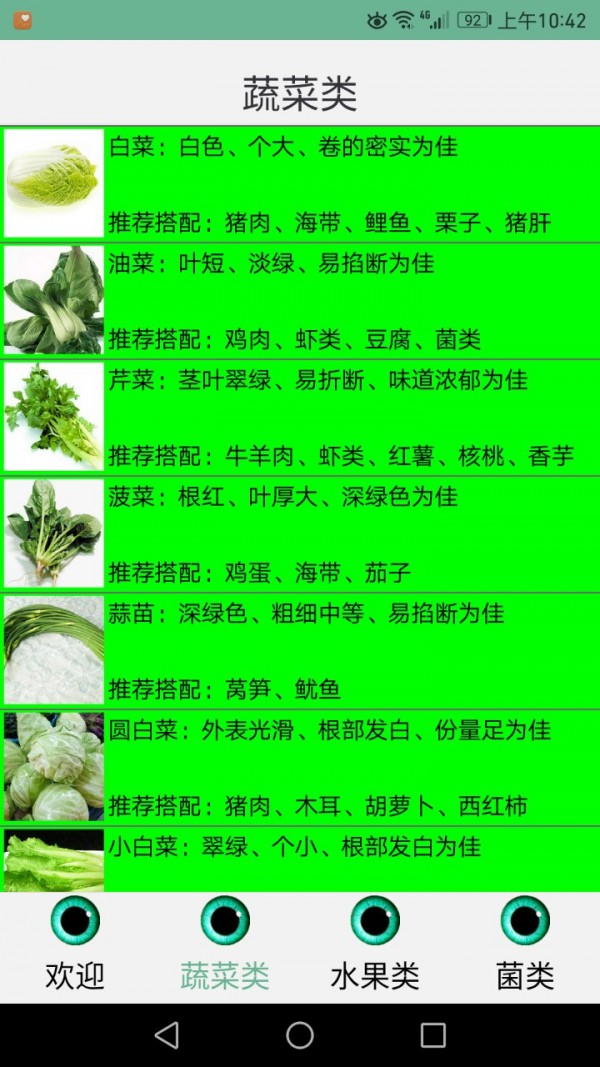Open the 油菜 list row

(x=300, y=301)
